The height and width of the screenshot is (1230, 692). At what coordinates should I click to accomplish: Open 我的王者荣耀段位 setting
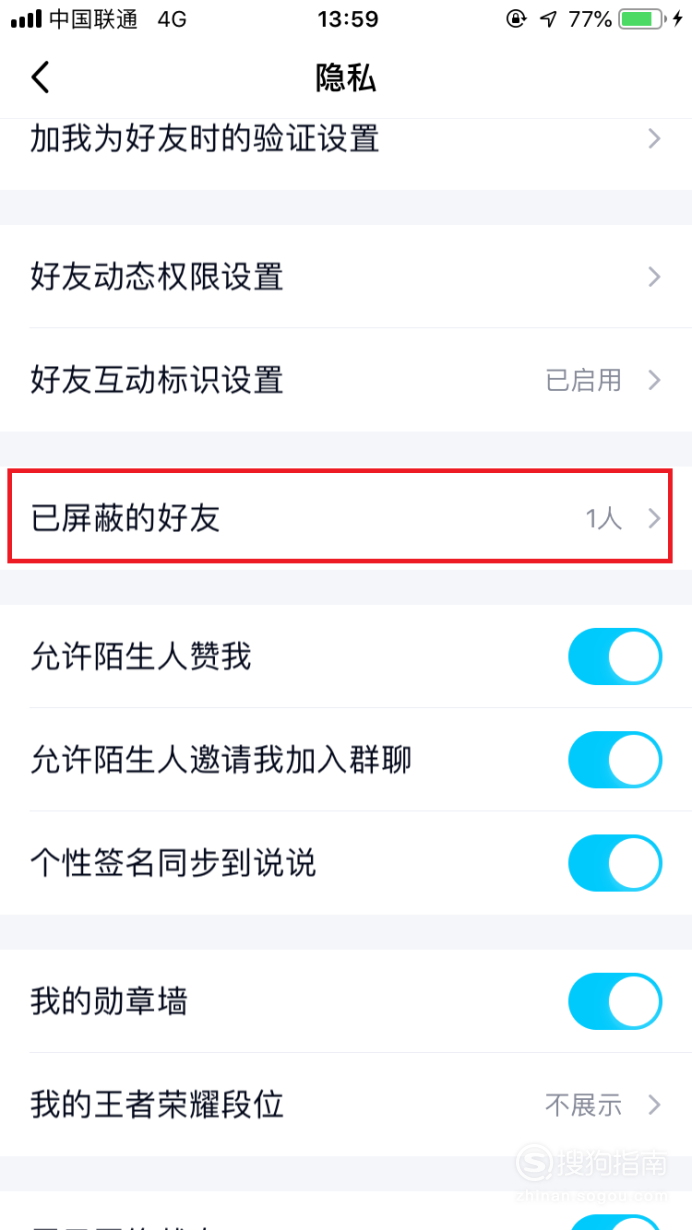pyautogui.click(x=346, y=1104)
